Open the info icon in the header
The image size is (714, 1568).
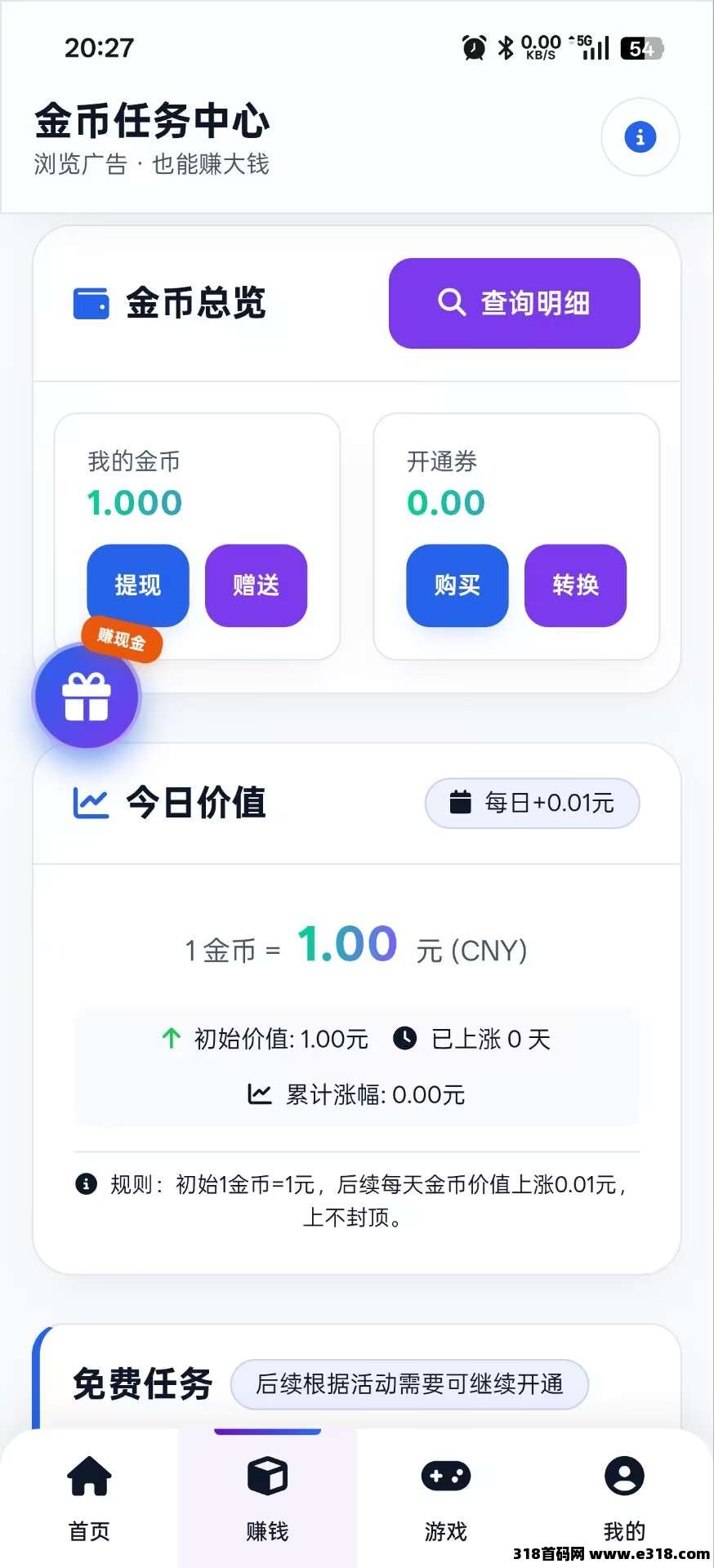tap(640, 137)
